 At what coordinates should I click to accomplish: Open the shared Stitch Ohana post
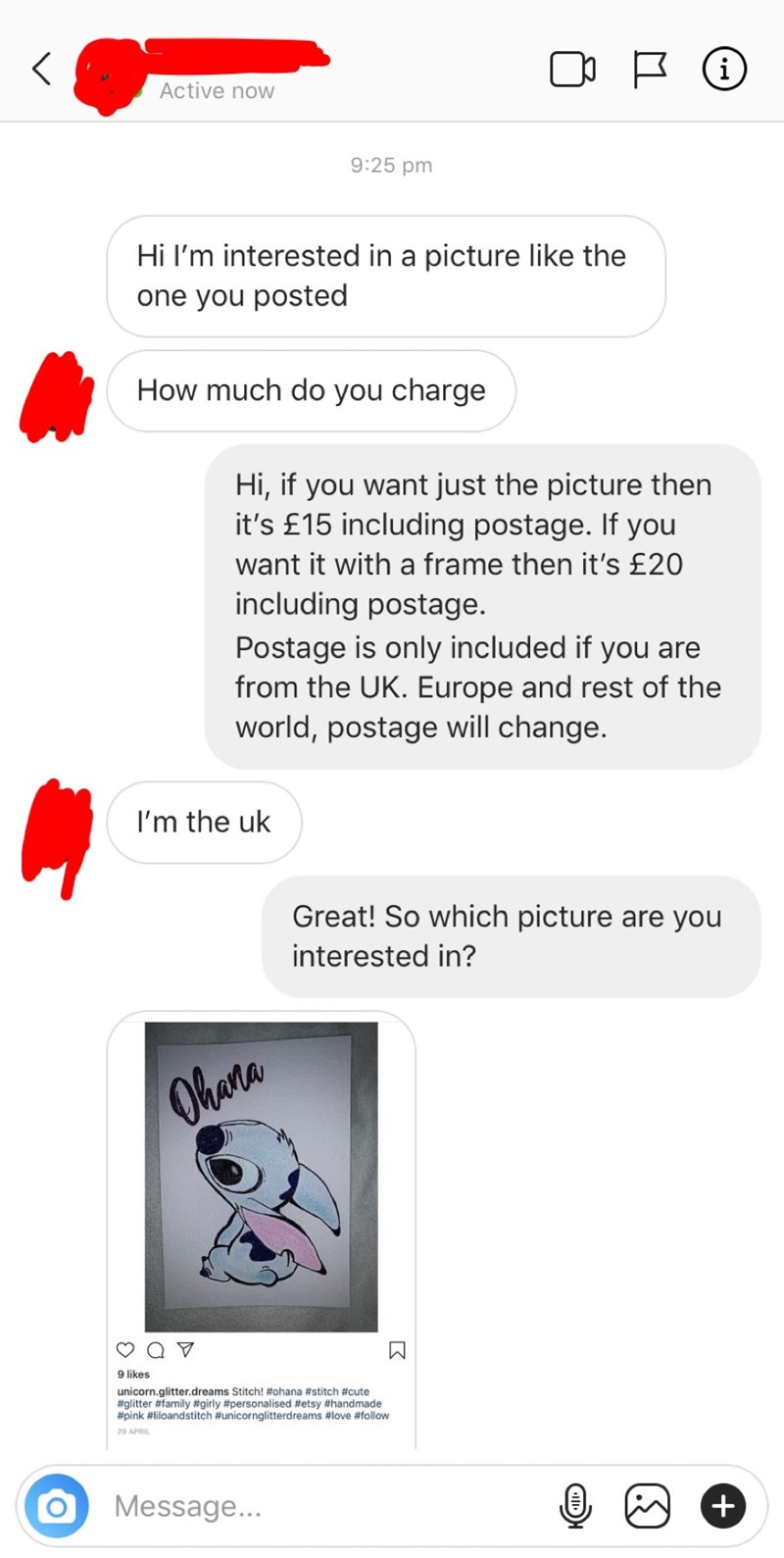[x=261, y=1177]
